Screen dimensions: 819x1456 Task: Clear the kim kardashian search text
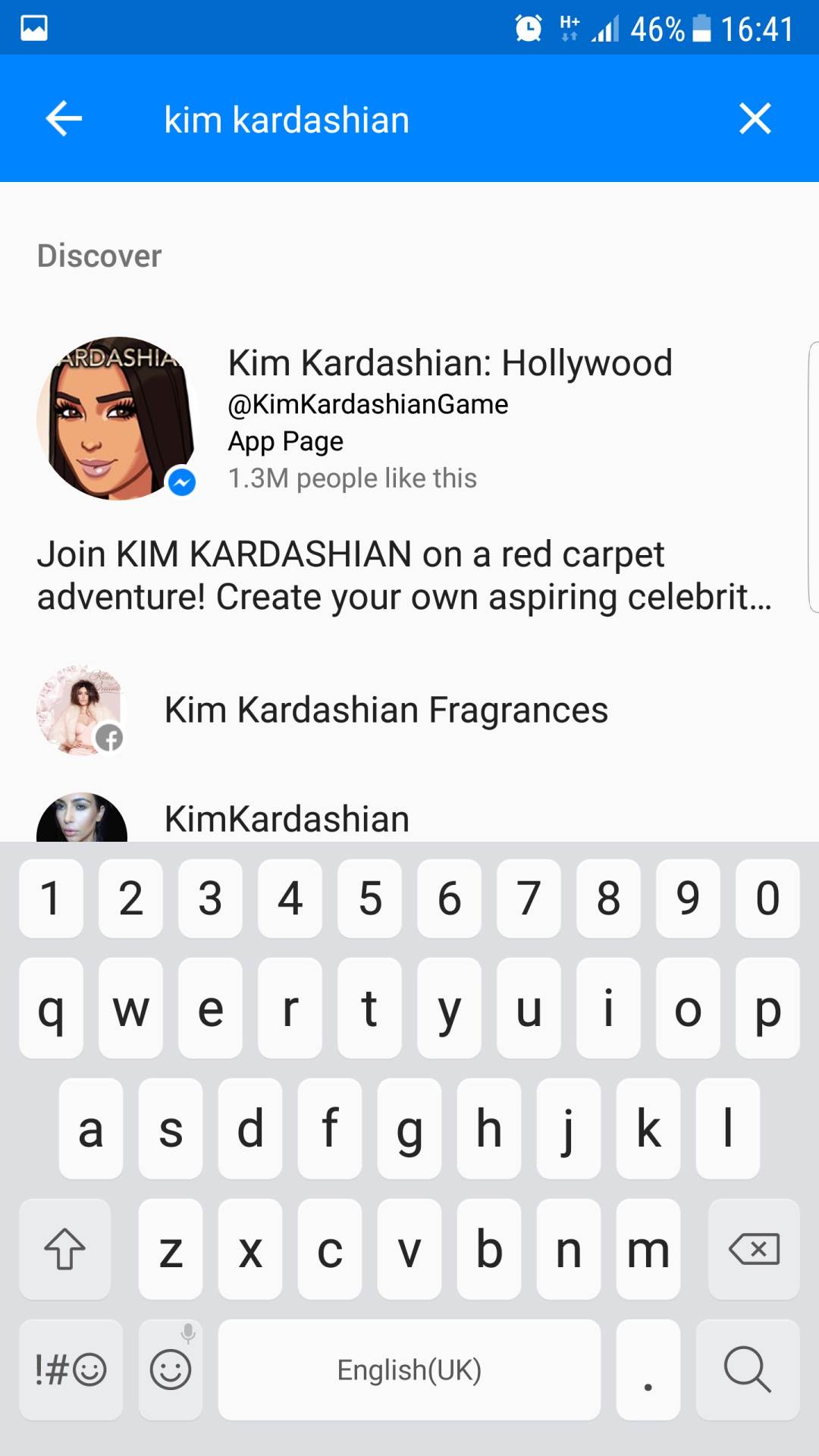pos(755,119)
